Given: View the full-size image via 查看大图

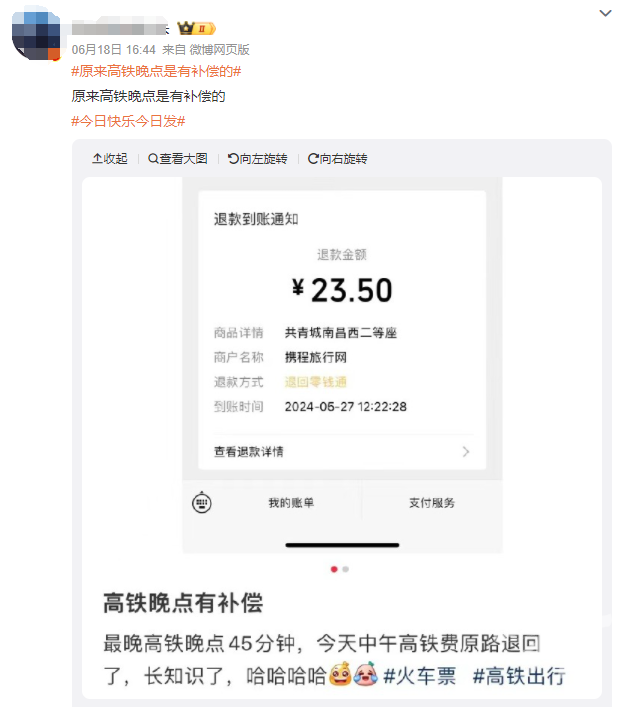Looking at the screenshot, I should point(178,159).
